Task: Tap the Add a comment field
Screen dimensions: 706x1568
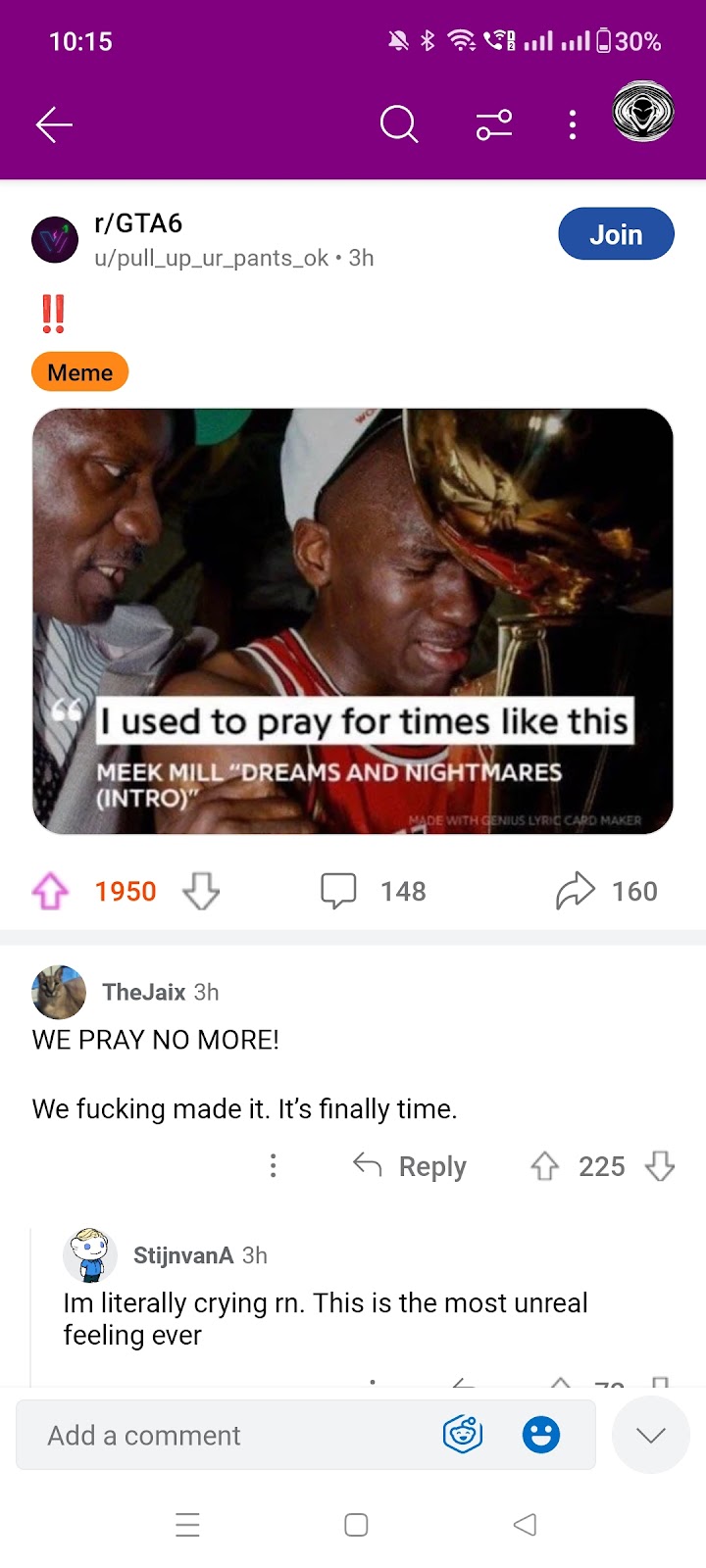Action: [306, 1435]
